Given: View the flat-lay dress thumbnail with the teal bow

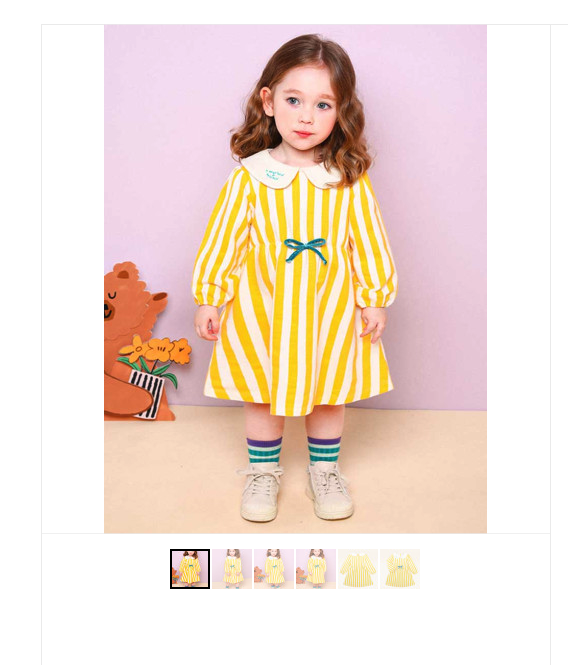Looking at the screenshot, I should [x=400, y=569].
